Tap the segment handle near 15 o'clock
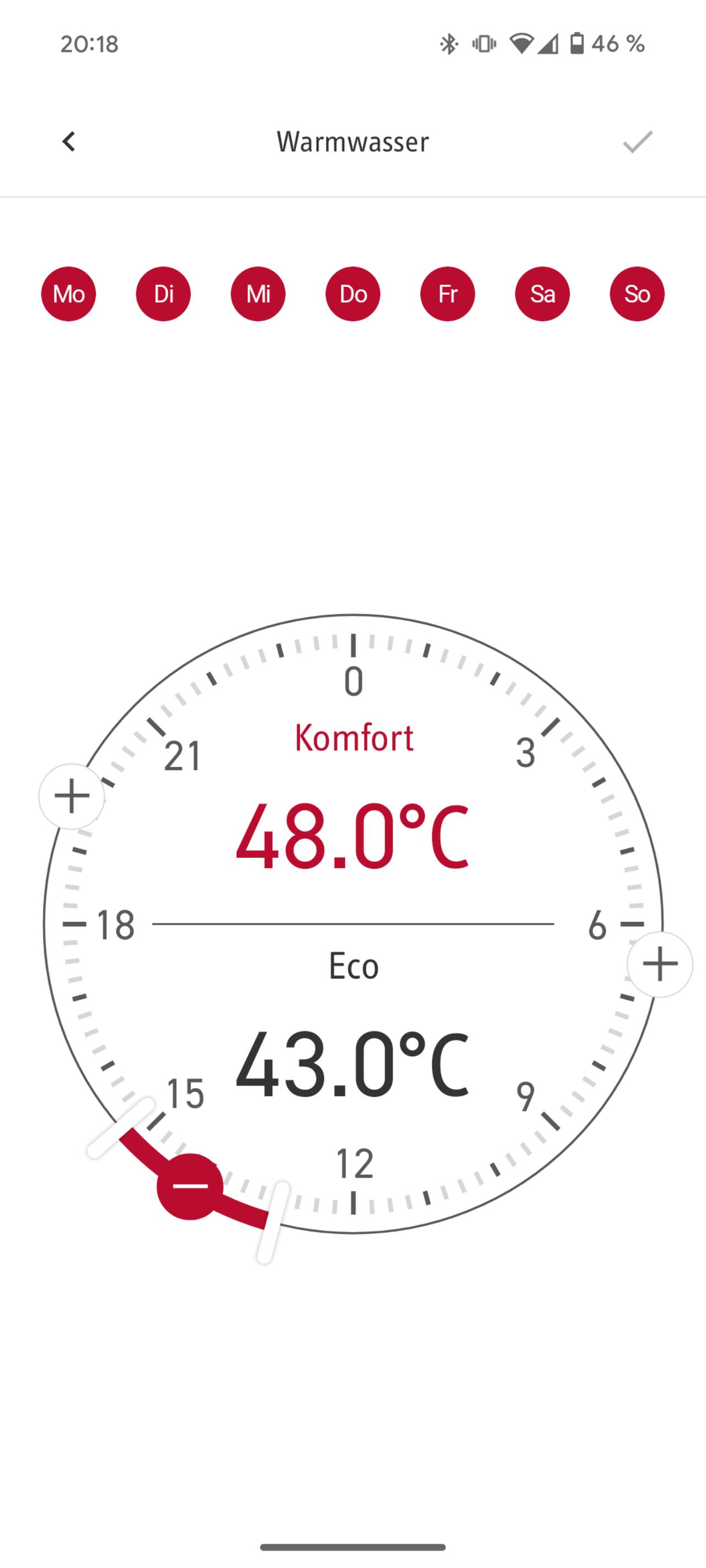Image resolution: width=706 pixels, height=1568 pixels. (121, 1128)
